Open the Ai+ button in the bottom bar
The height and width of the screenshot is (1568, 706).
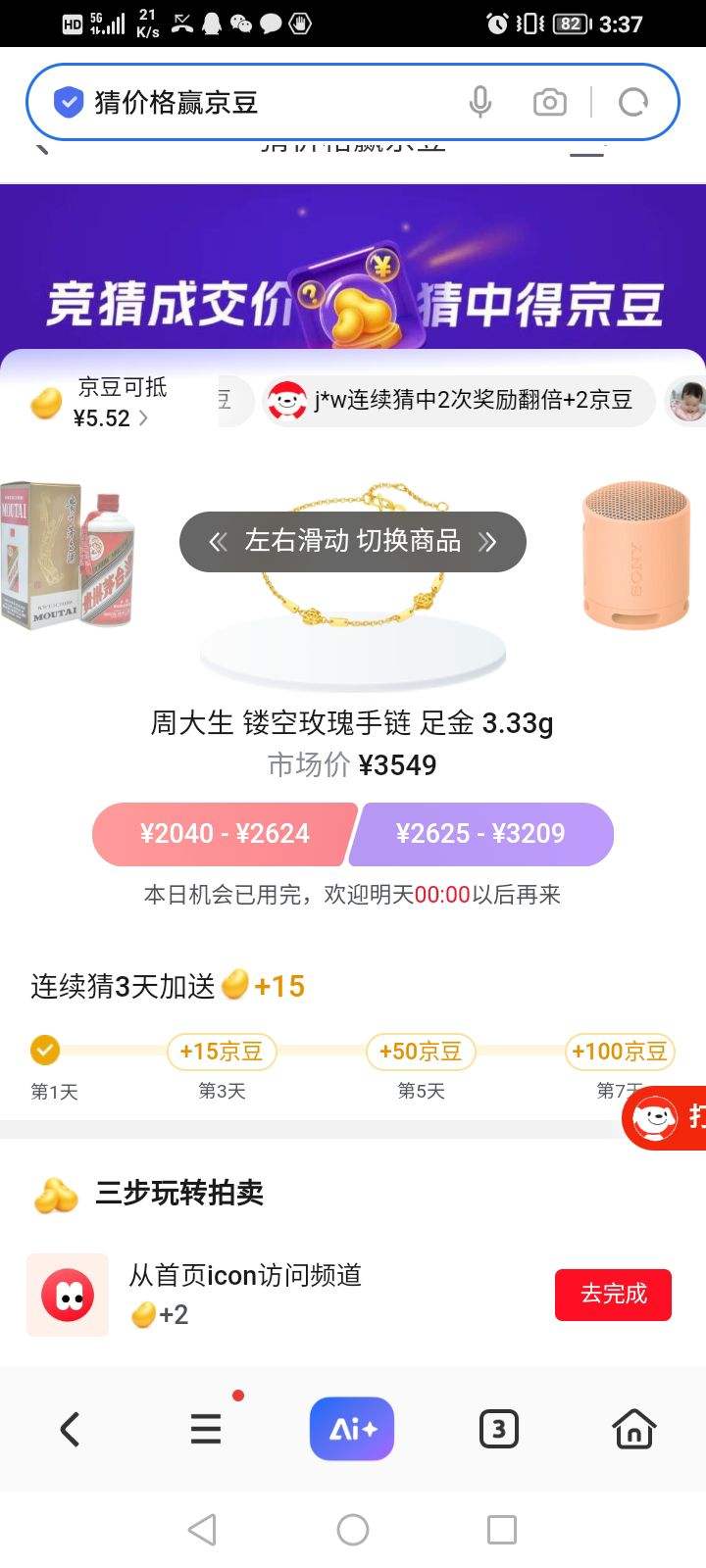point(351,1429)
